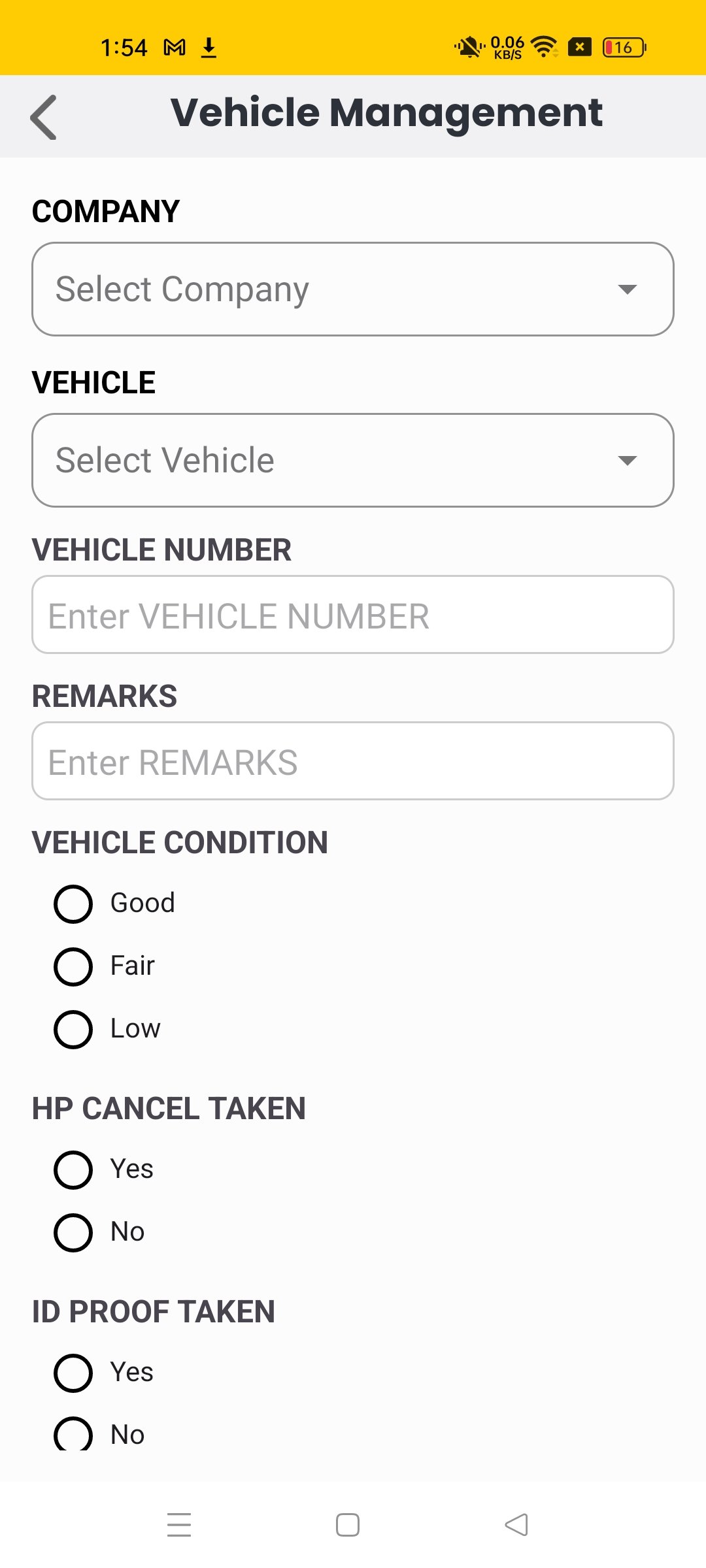Select Fair vehicle condition

tap(74, 967)
